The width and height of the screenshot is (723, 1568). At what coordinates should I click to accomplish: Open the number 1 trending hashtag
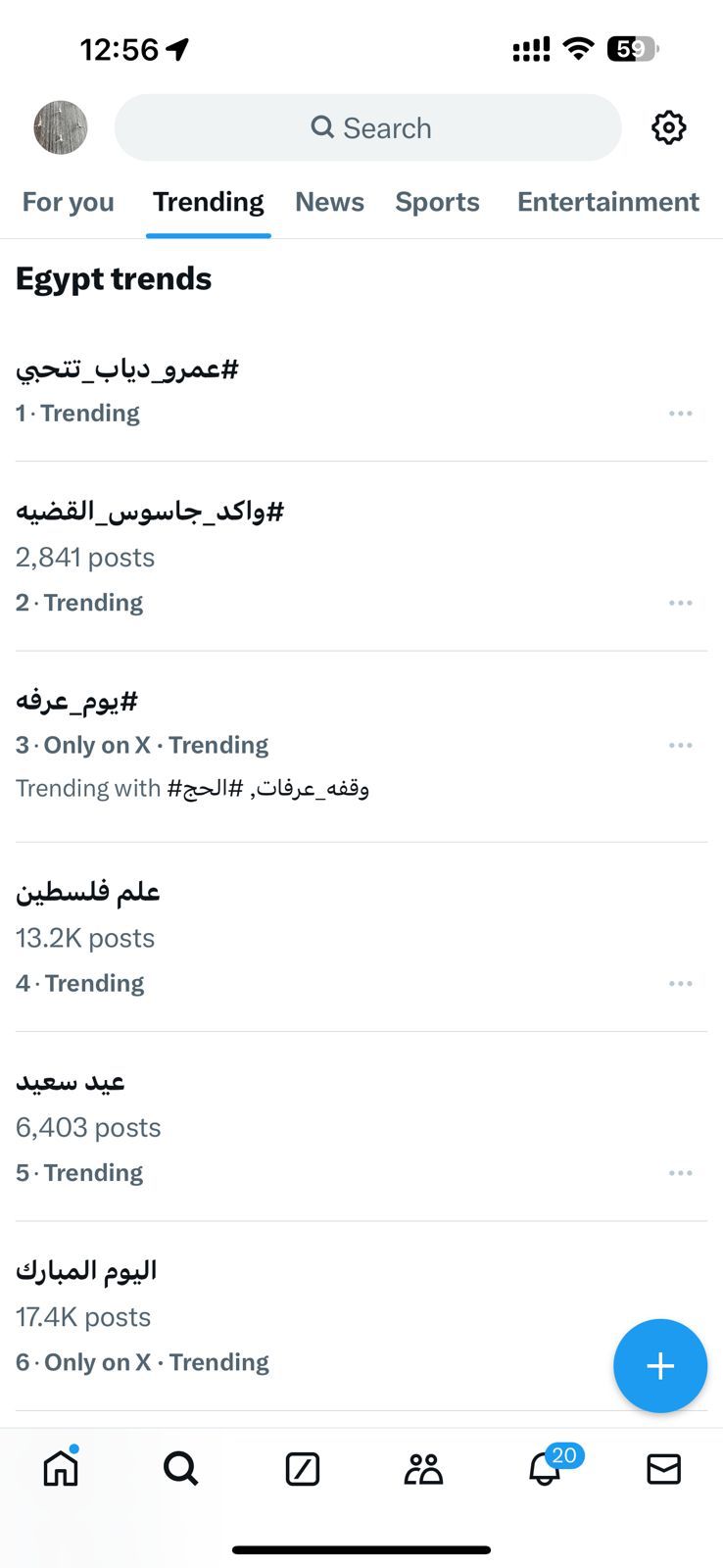click(x=127, y=369)
